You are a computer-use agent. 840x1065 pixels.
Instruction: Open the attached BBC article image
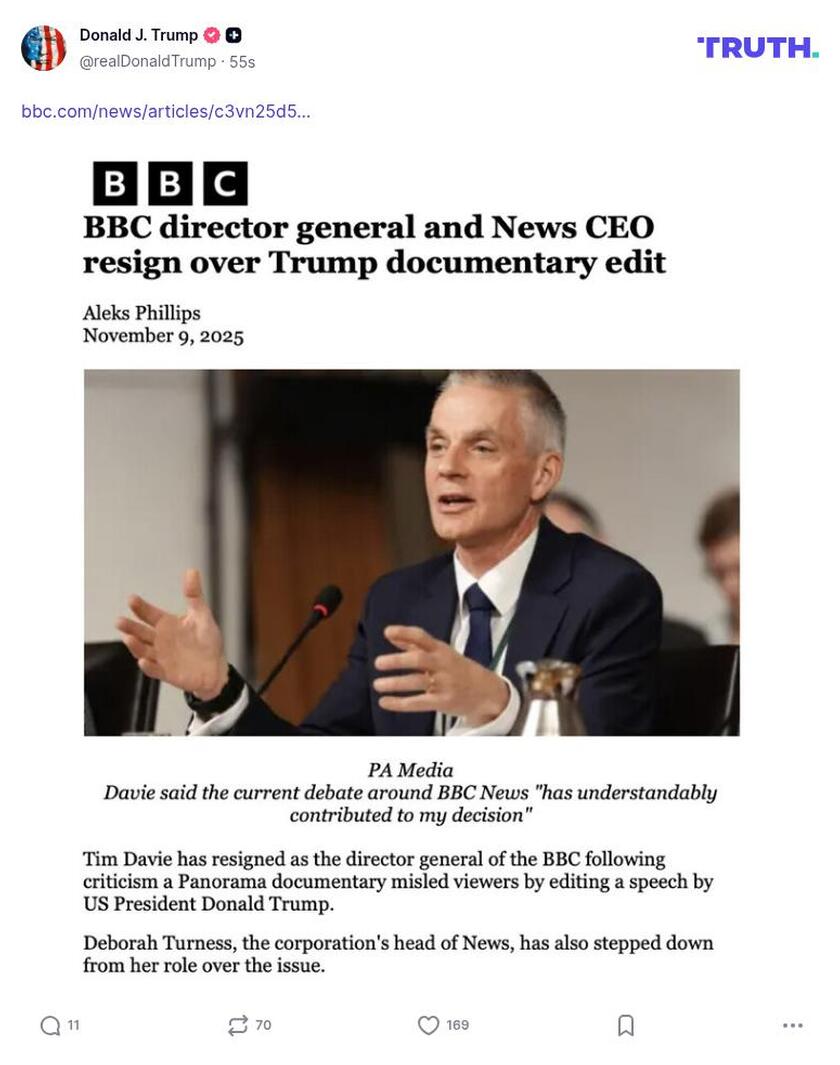pos(411,560)
